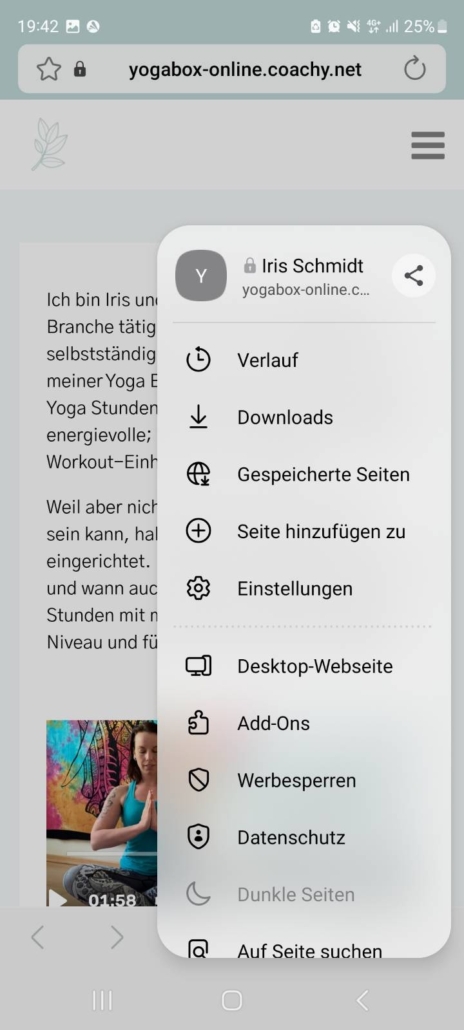
Task: Reload the page with the refresh icon
Action: [415, 68]
